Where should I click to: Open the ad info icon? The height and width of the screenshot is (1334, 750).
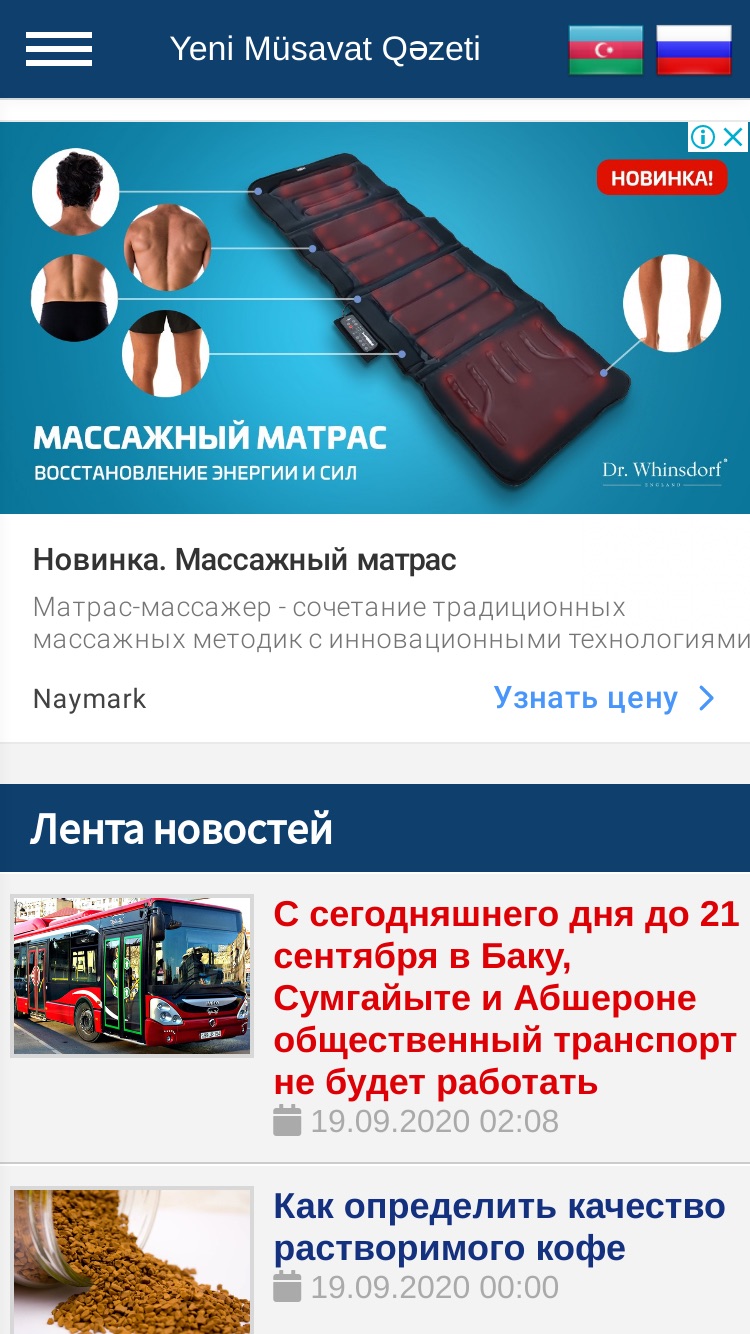point(704,137)
